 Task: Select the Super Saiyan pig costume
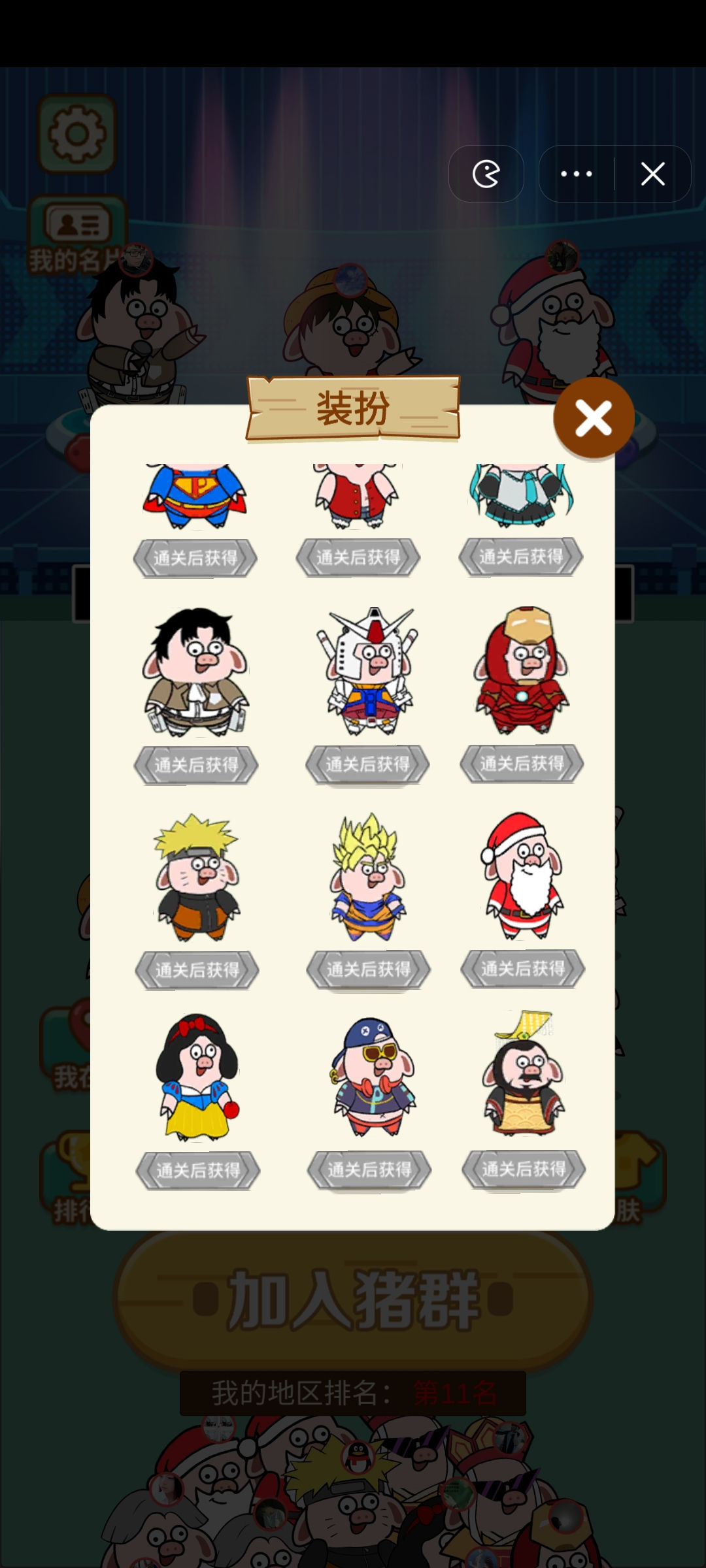tap(366, 879)
